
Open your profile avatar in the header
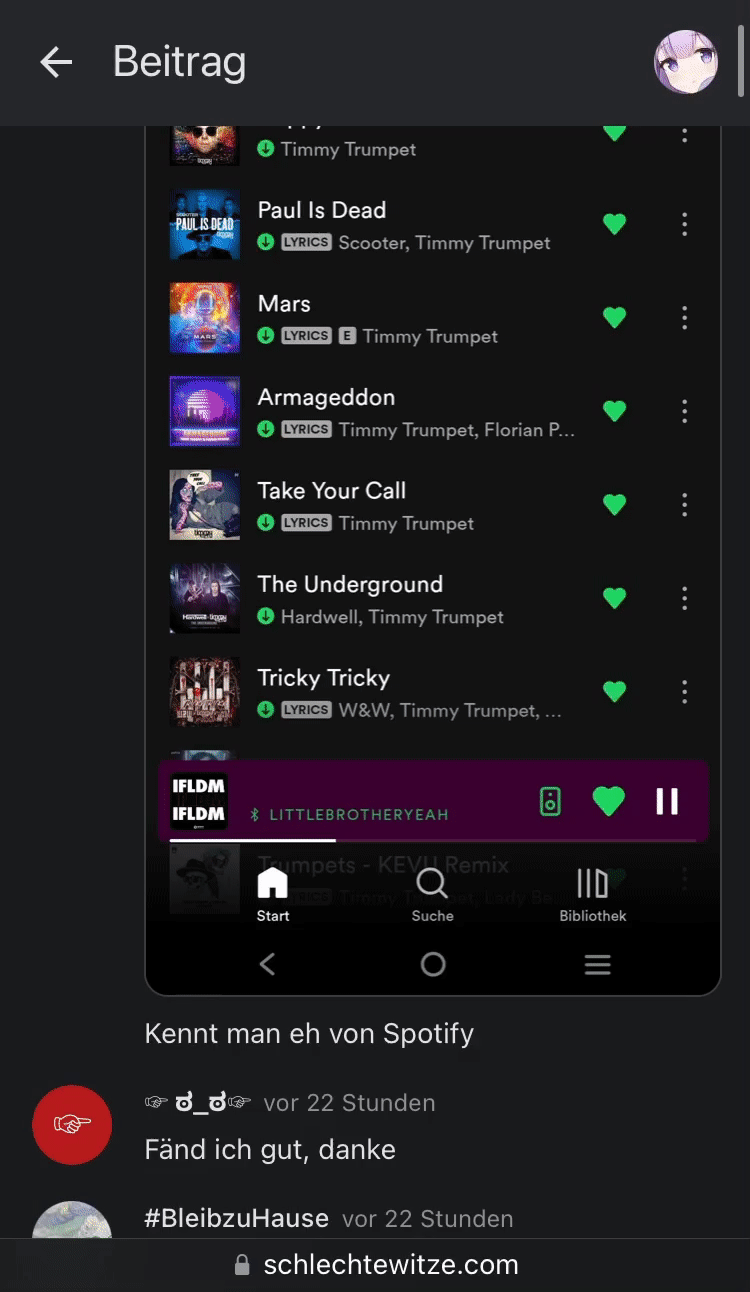tap(685, 62)
